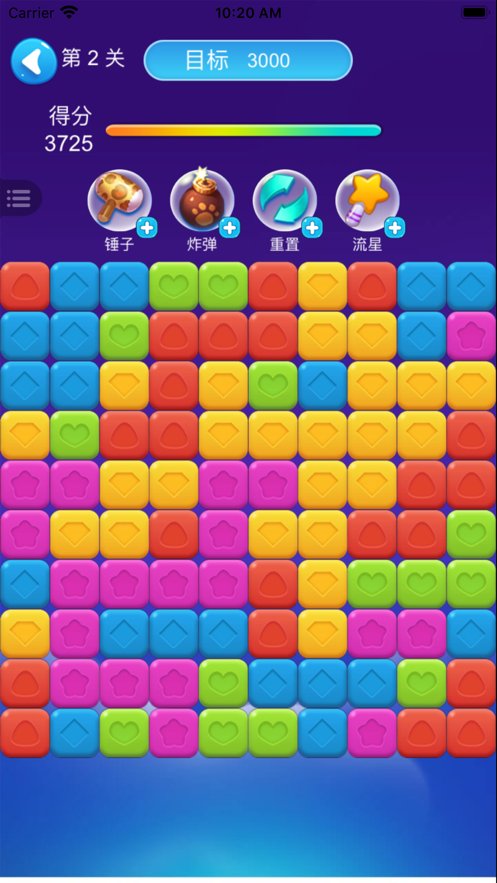Use the 炸弹 bomb power-up
The image size is (497, 883).
click(x=203, y=202)
